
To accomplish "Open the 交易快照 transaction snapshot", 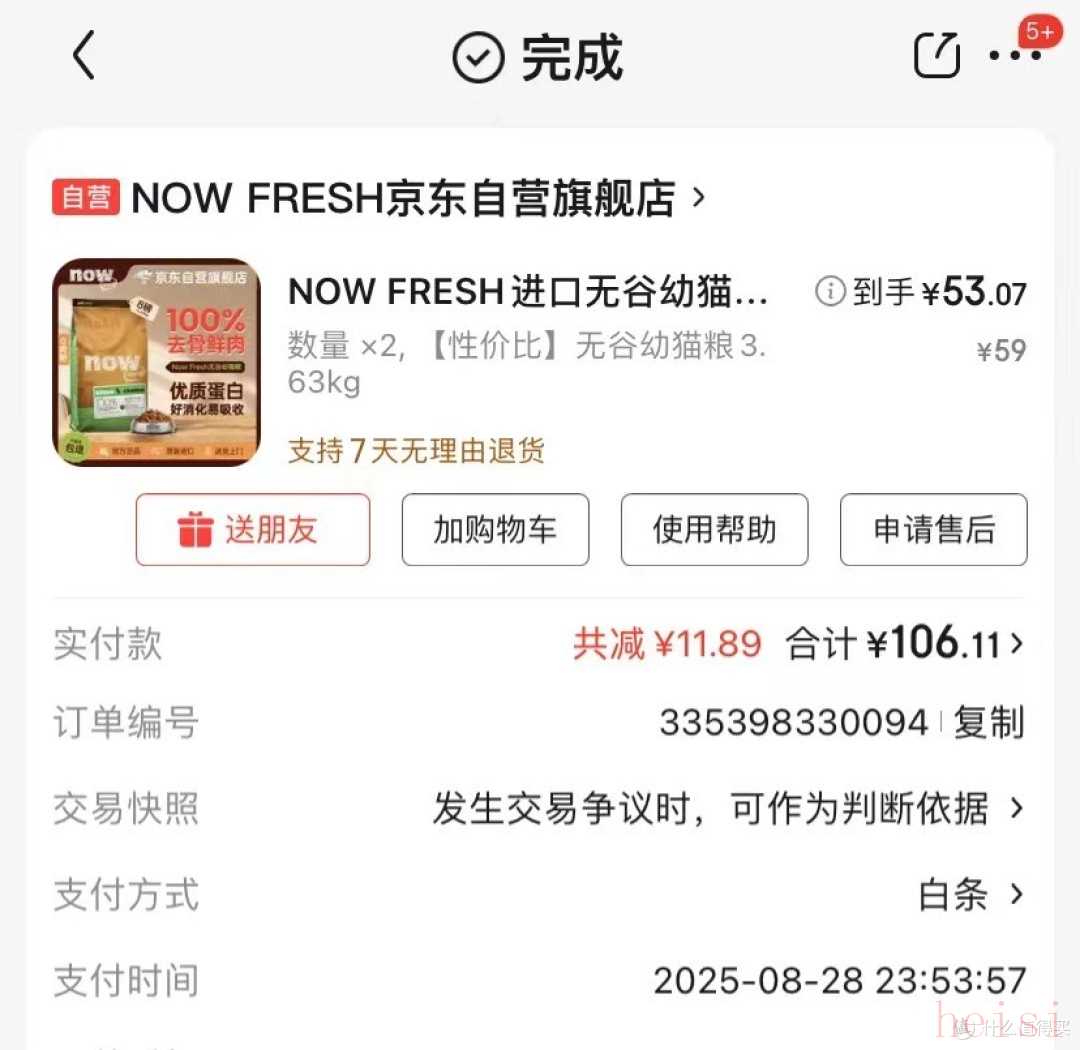I will click(727, 808).
